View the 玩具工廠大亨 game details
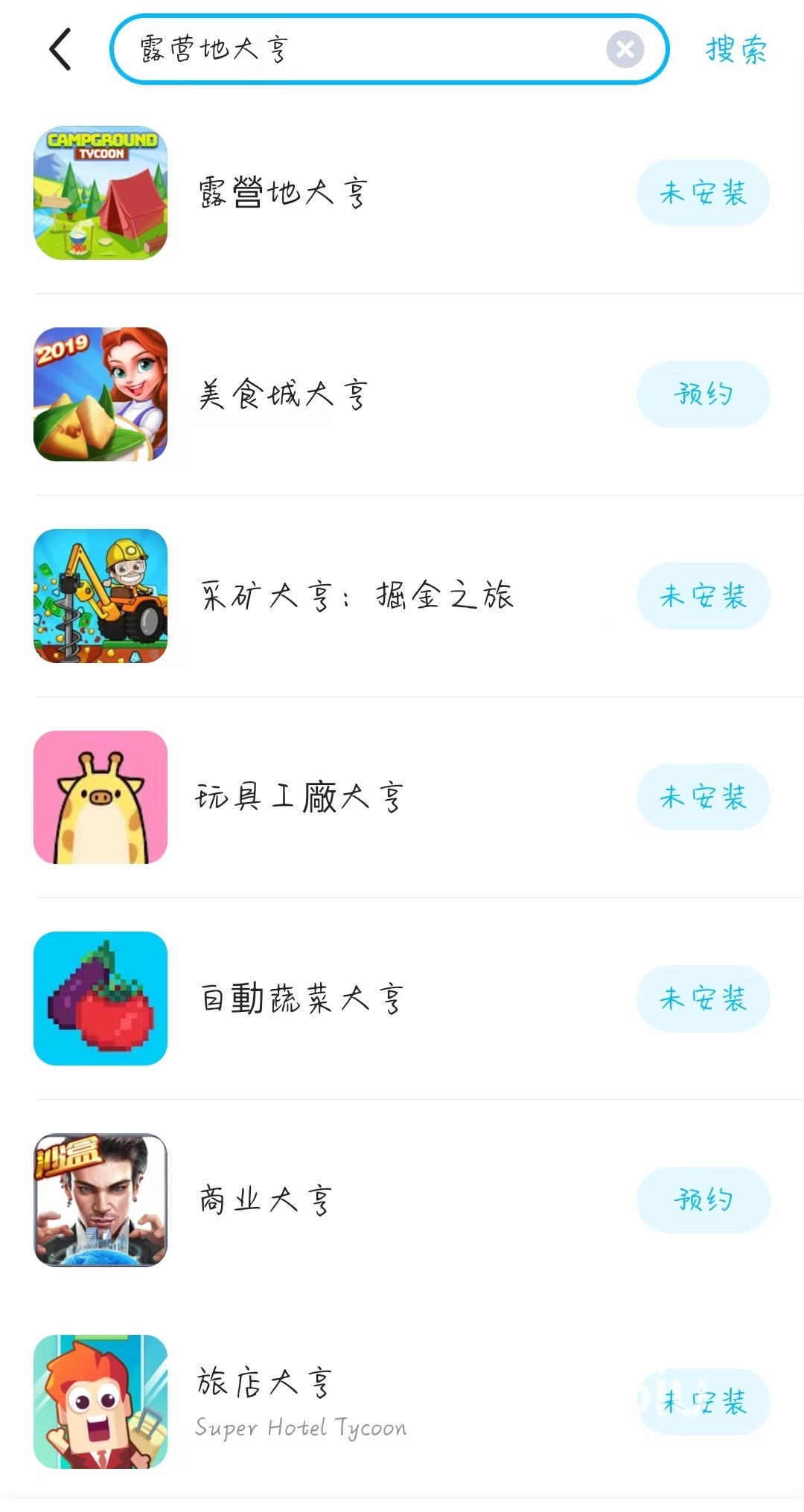 coord(298,797)
